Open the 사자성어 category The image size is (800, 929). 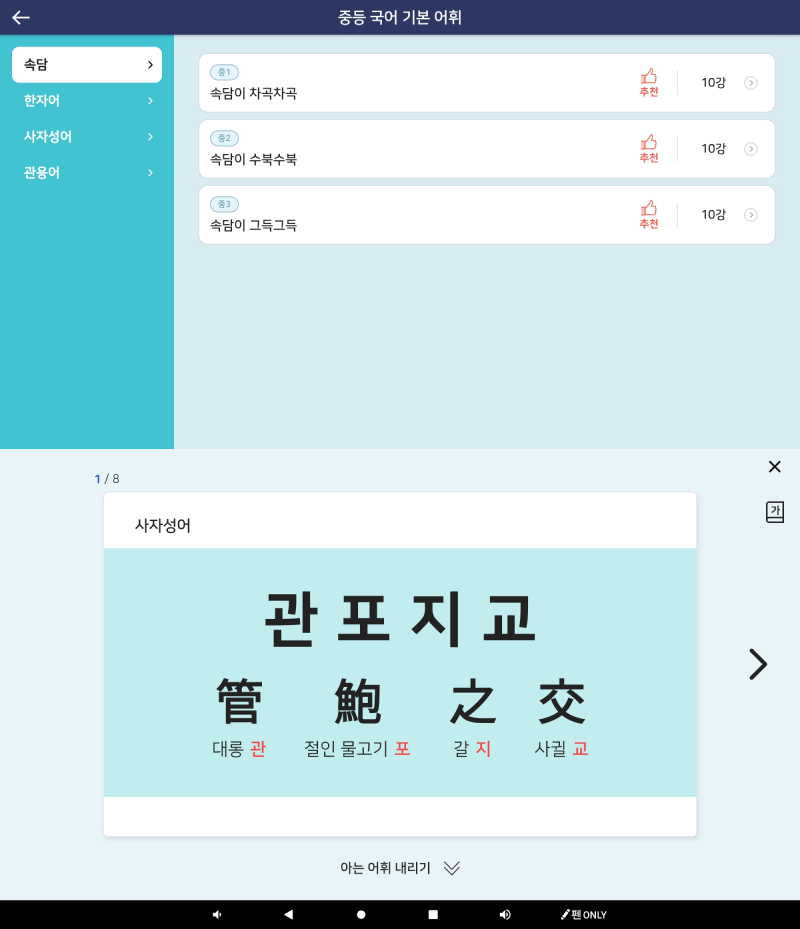pyautogui.click(x=87, y=137)
